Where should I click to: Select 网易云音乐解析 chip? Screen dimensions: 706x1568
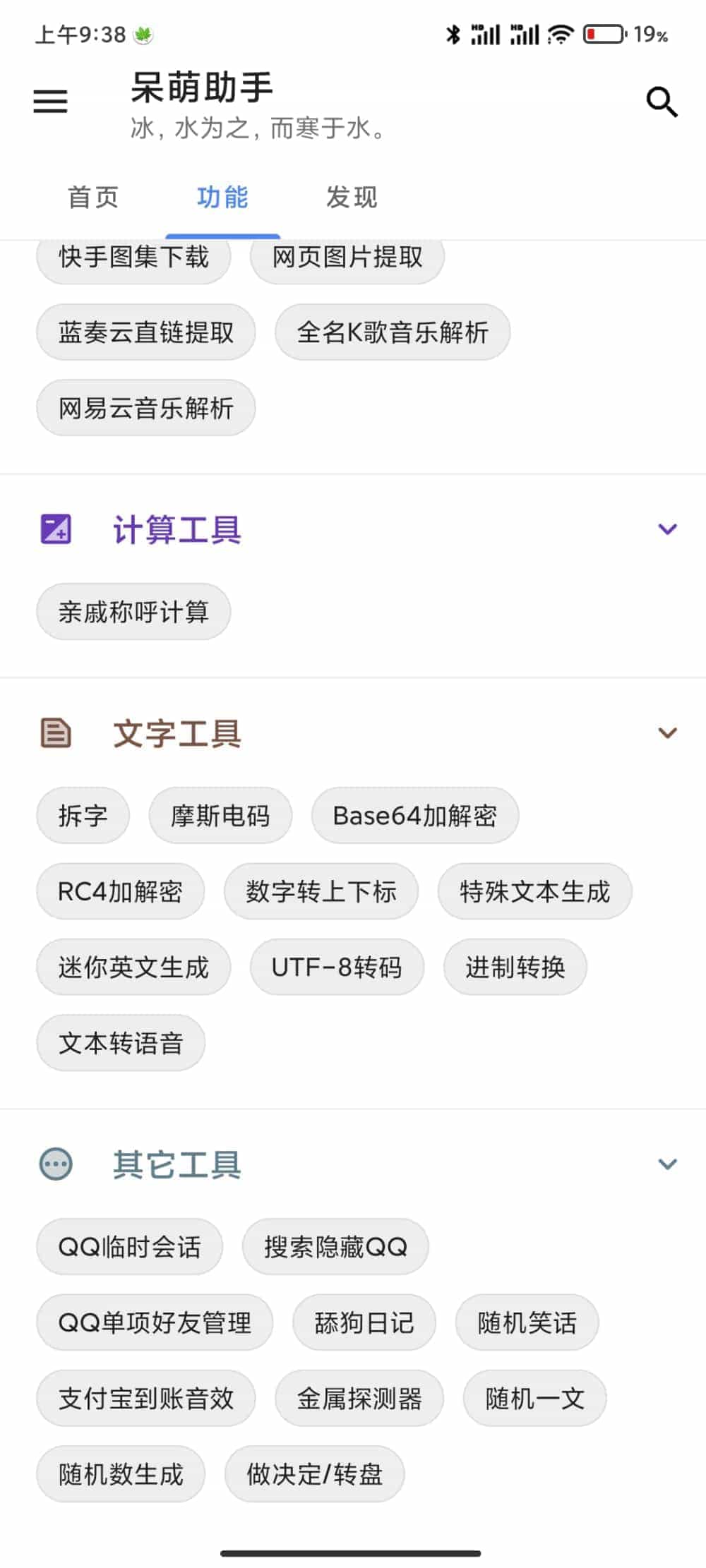click(x=146, y=408)
